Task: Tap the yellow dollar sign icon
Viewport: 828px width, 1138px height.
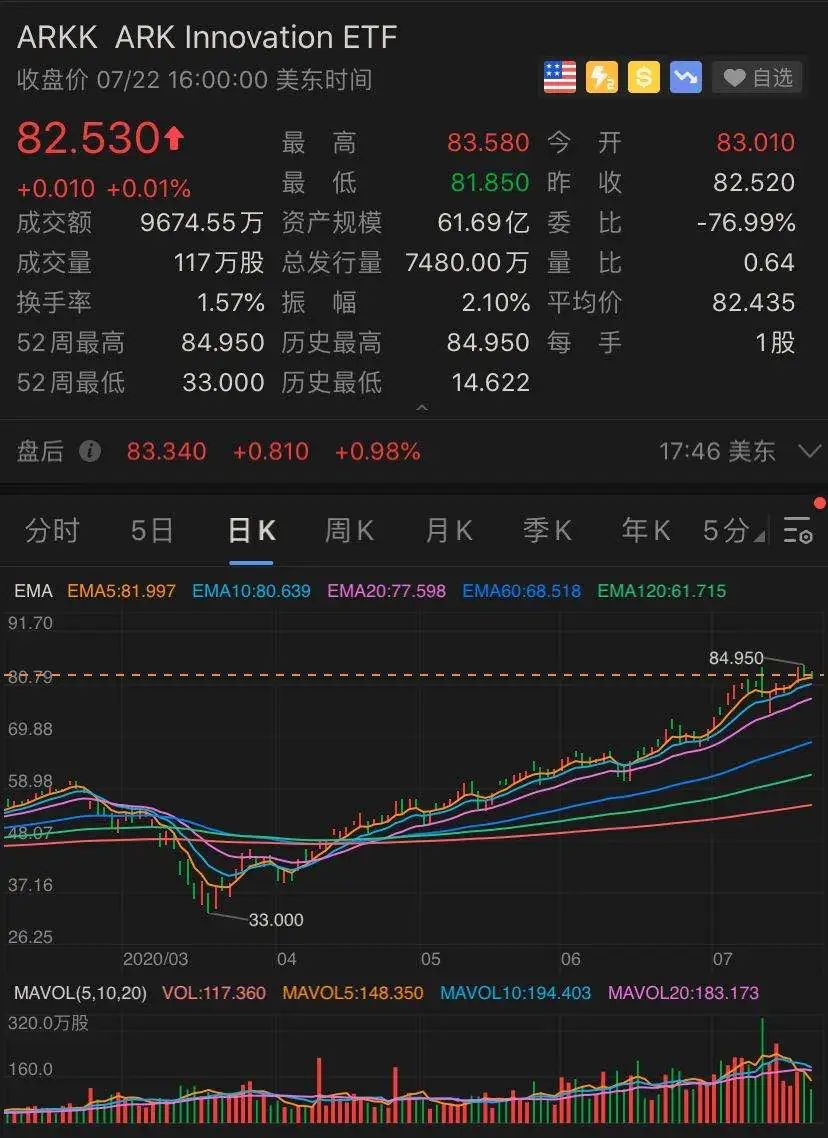Action: click(x=644, y=77)
